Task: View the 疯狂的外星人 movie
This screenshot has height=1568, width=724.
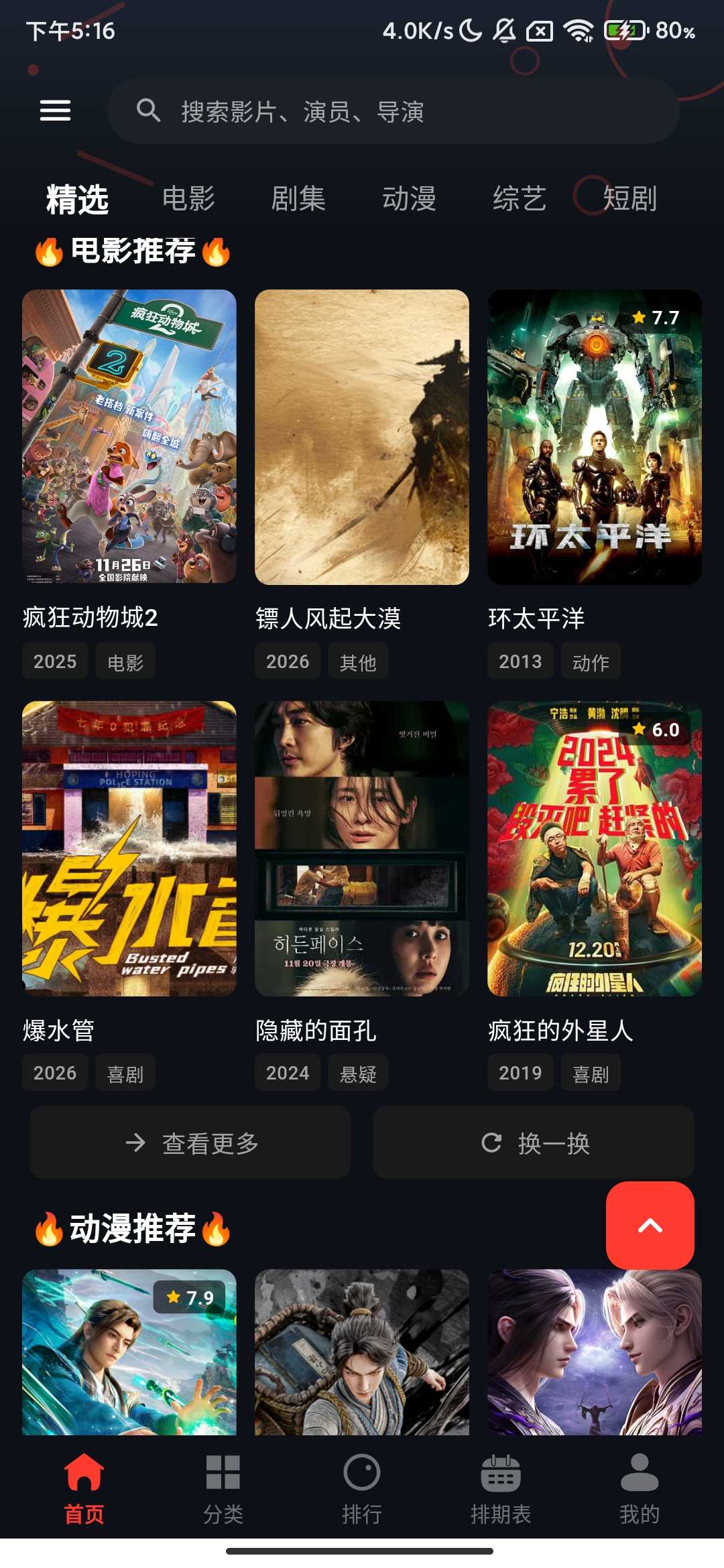Action: coord(595,848)
